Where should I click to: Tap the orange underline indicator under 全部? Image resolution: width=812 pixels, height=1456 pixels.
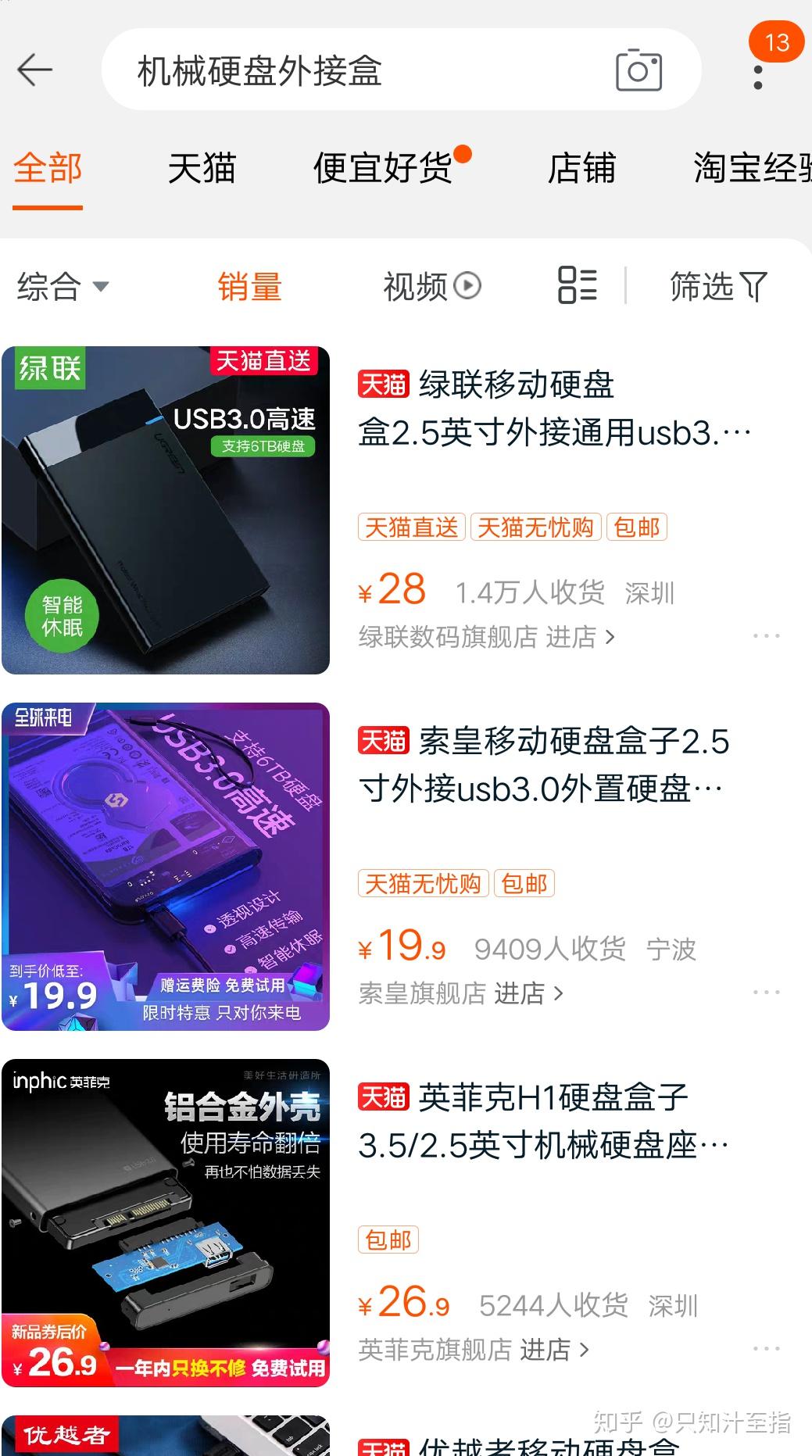click(47, 207)
